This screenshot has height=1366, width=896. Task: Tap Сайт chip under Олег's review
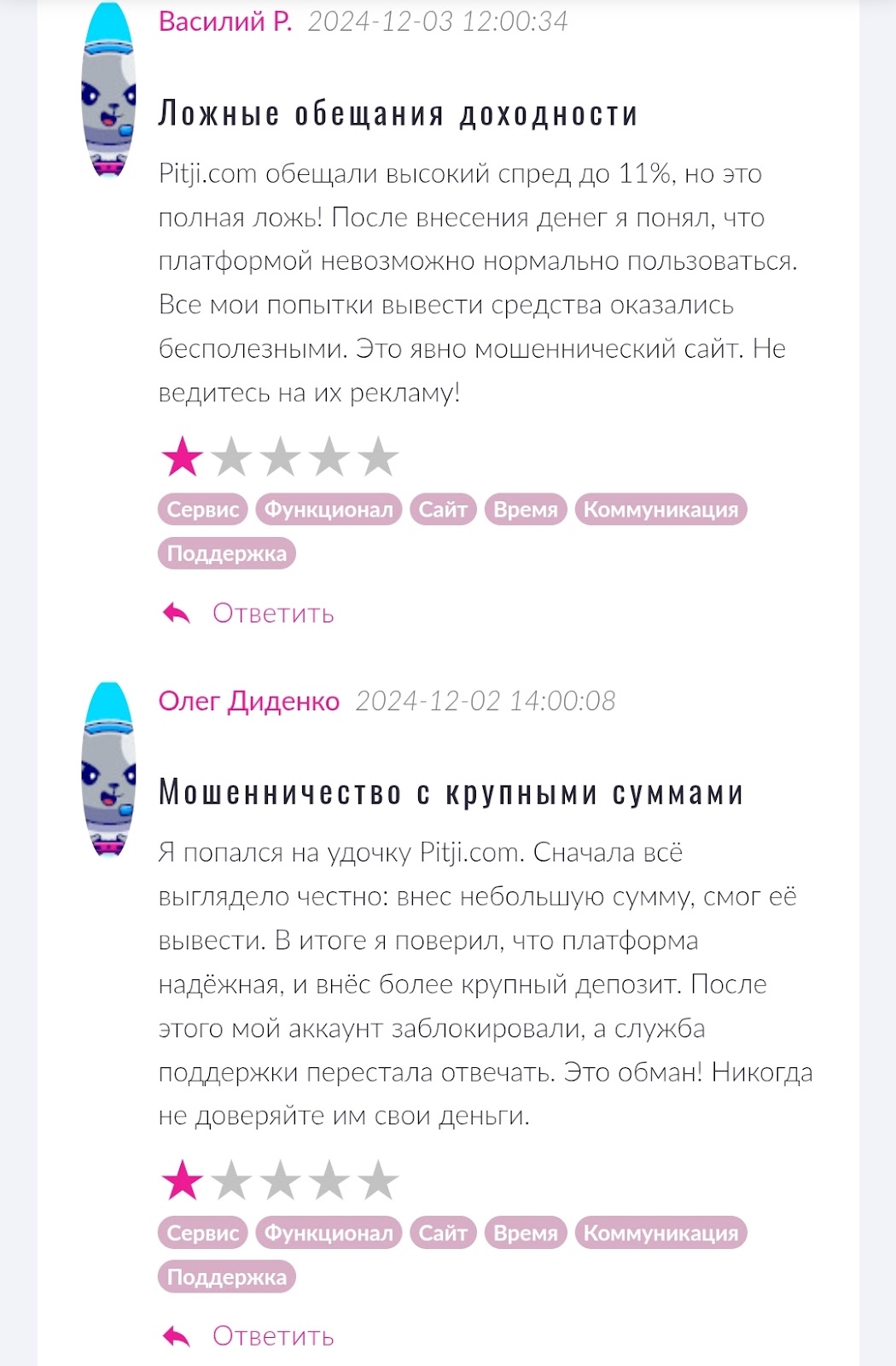click(443, 1233)
